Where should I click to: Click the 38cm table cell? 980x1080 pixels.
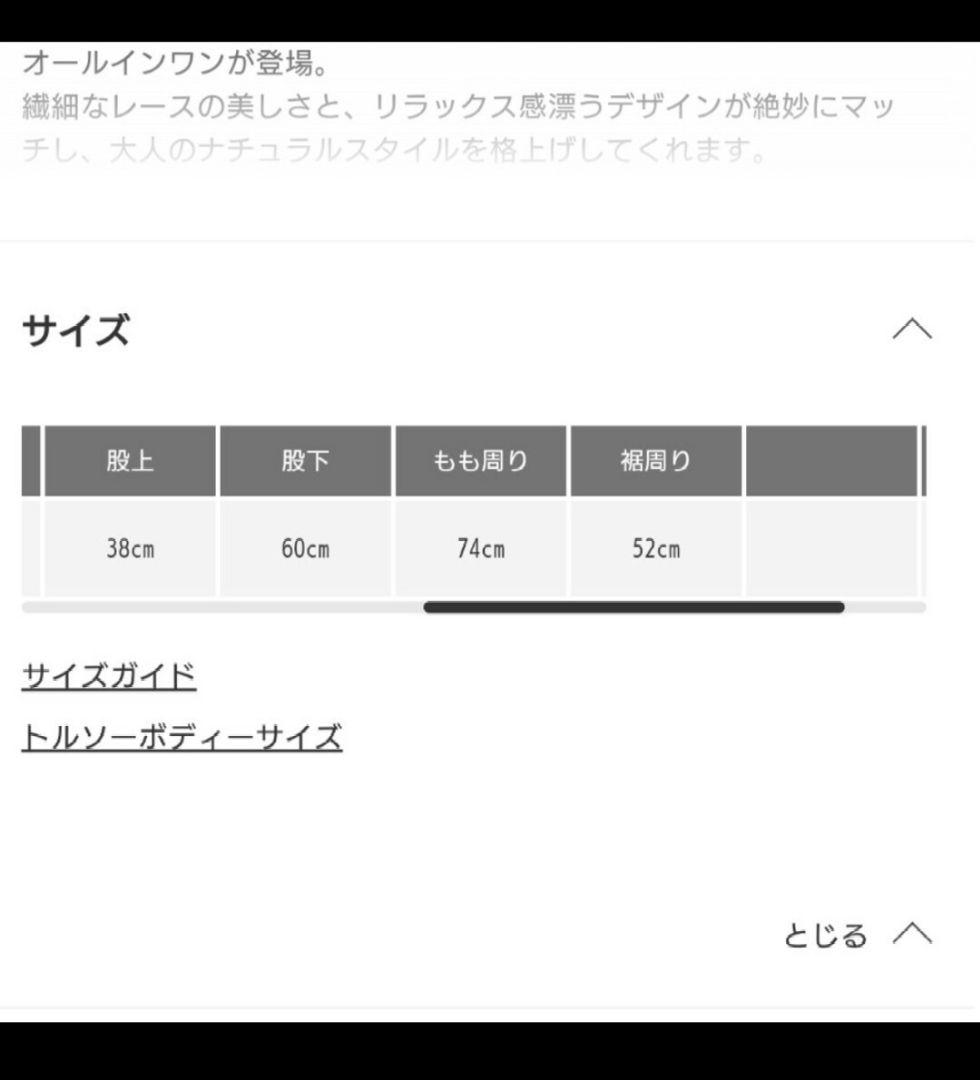pyautogui.click(x=130, y=548)
